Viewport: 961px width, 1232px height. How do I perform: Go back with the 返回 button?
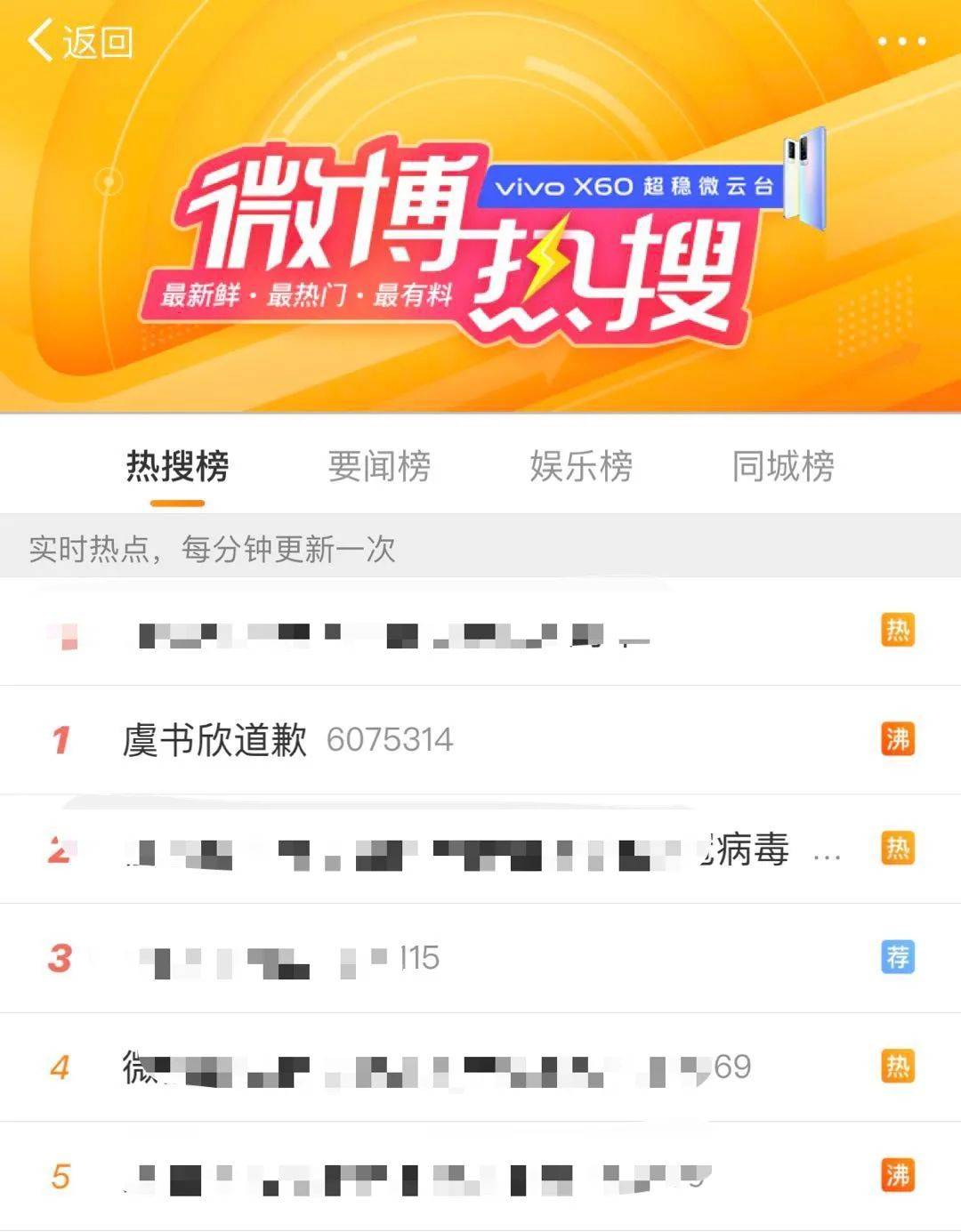[x=80, y=42]
